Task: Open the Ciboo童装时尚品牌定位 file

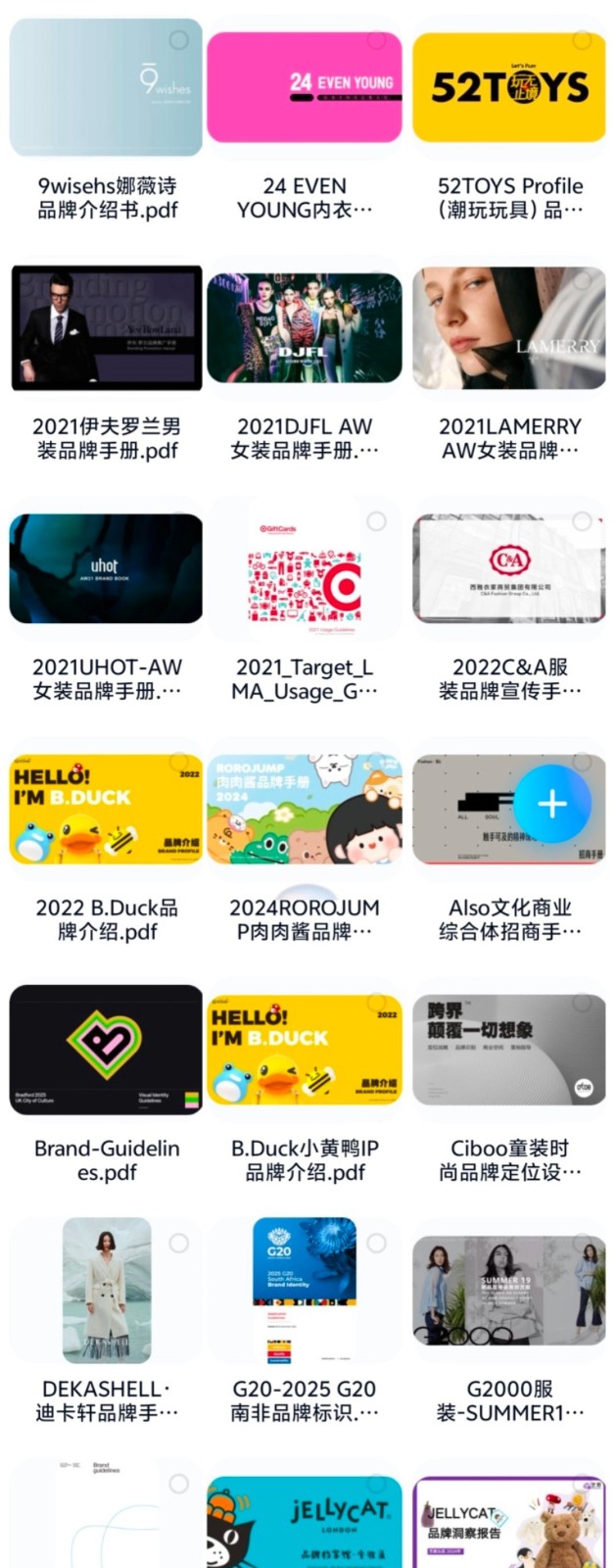Action: 509,1051
